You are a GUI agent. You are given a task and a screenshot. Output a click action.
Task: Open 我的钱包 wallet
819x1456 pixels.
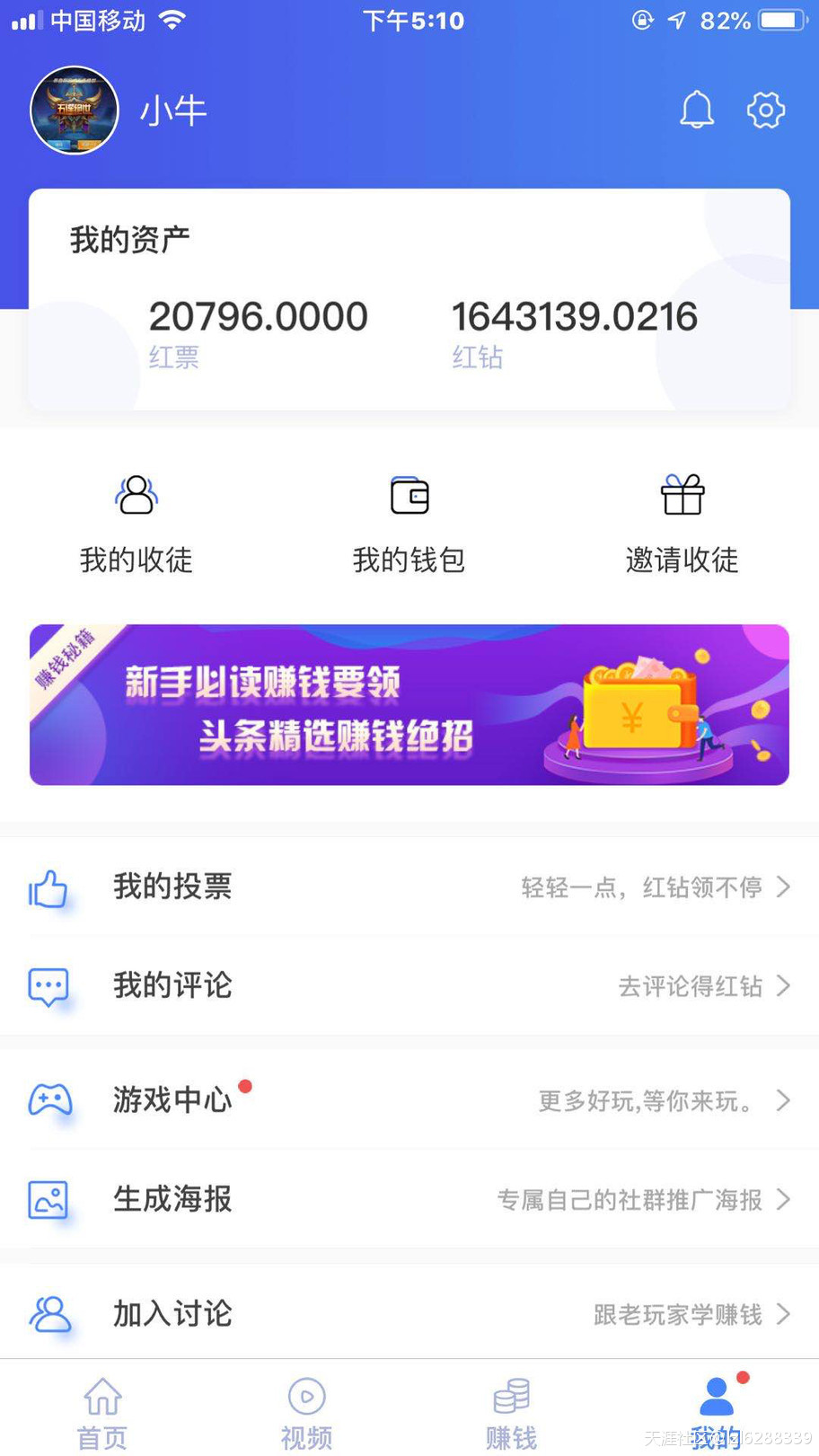tap(409, 523)
